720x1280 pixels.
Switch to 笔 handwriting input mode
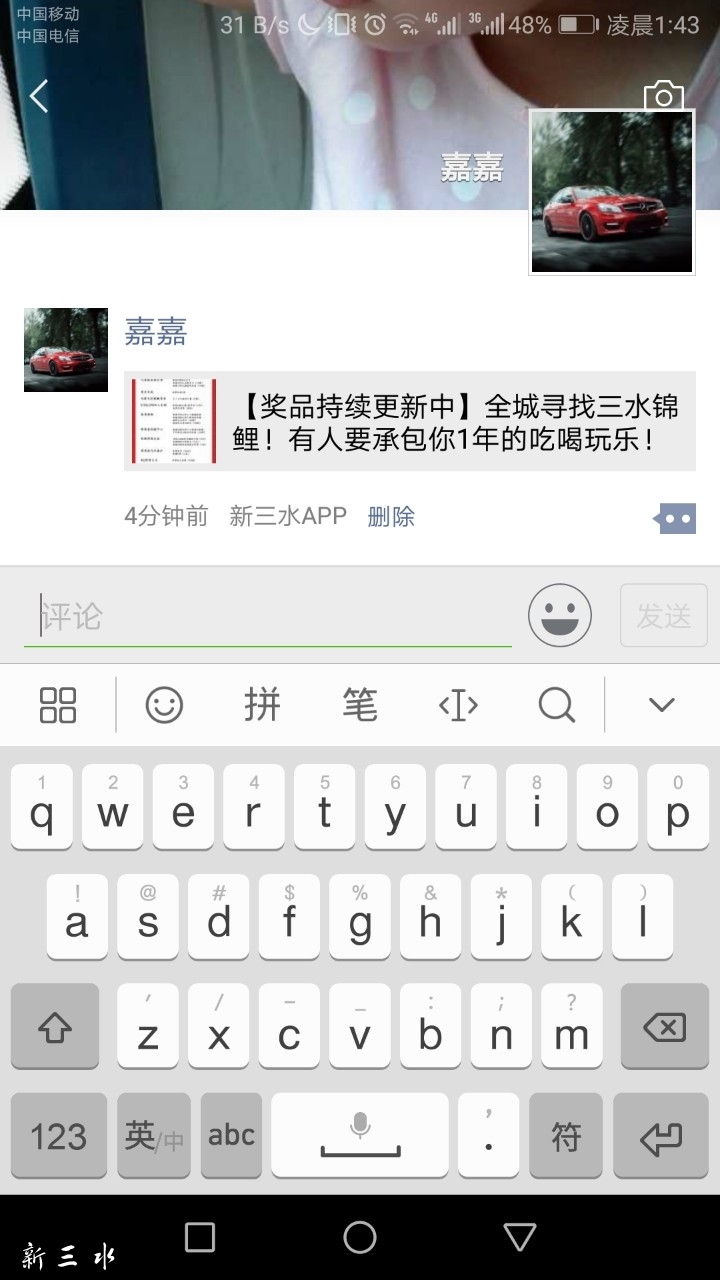[x=360, y=705]
